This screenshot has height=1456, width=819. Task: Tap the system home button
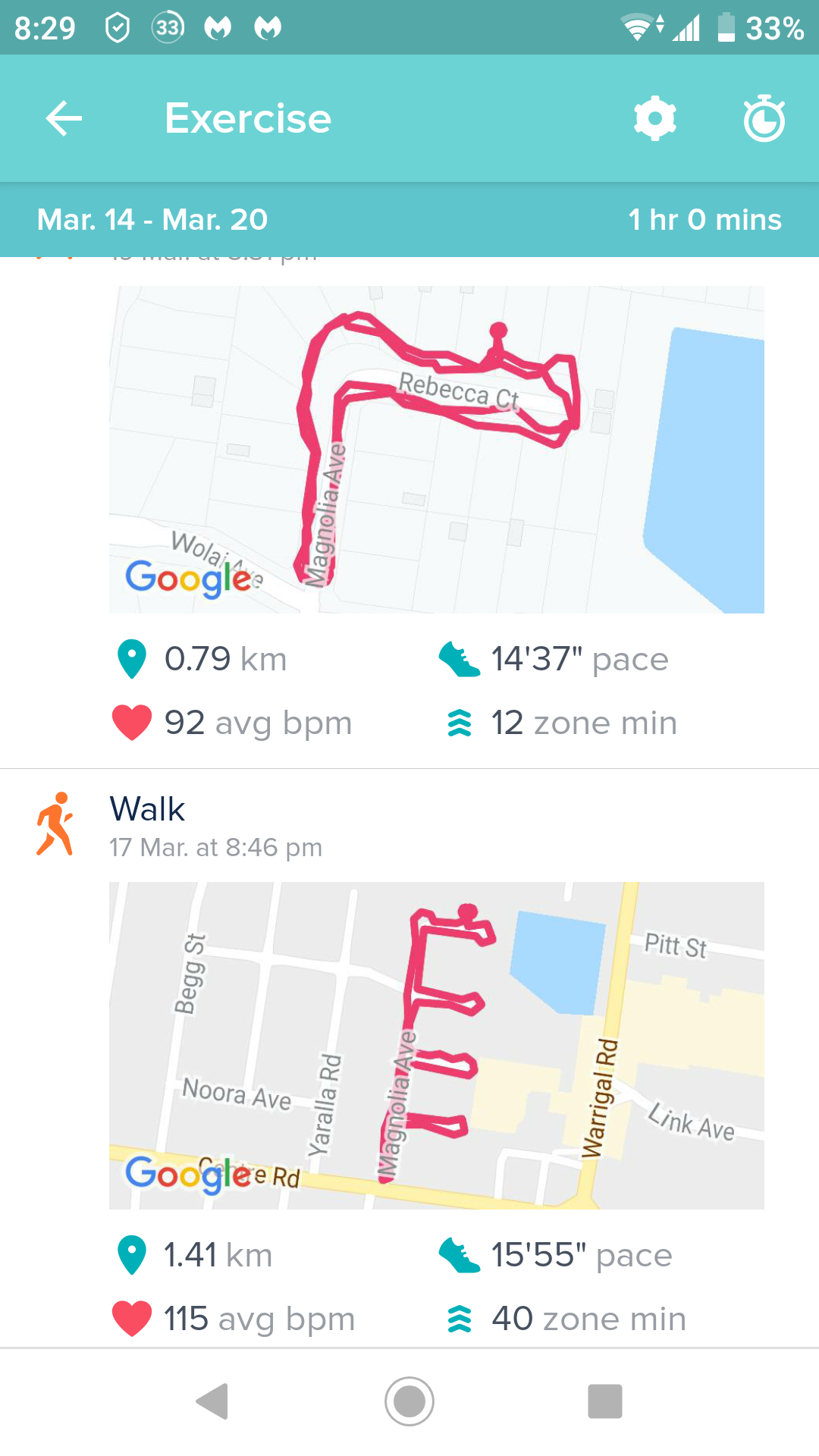tap(409, 1401)
